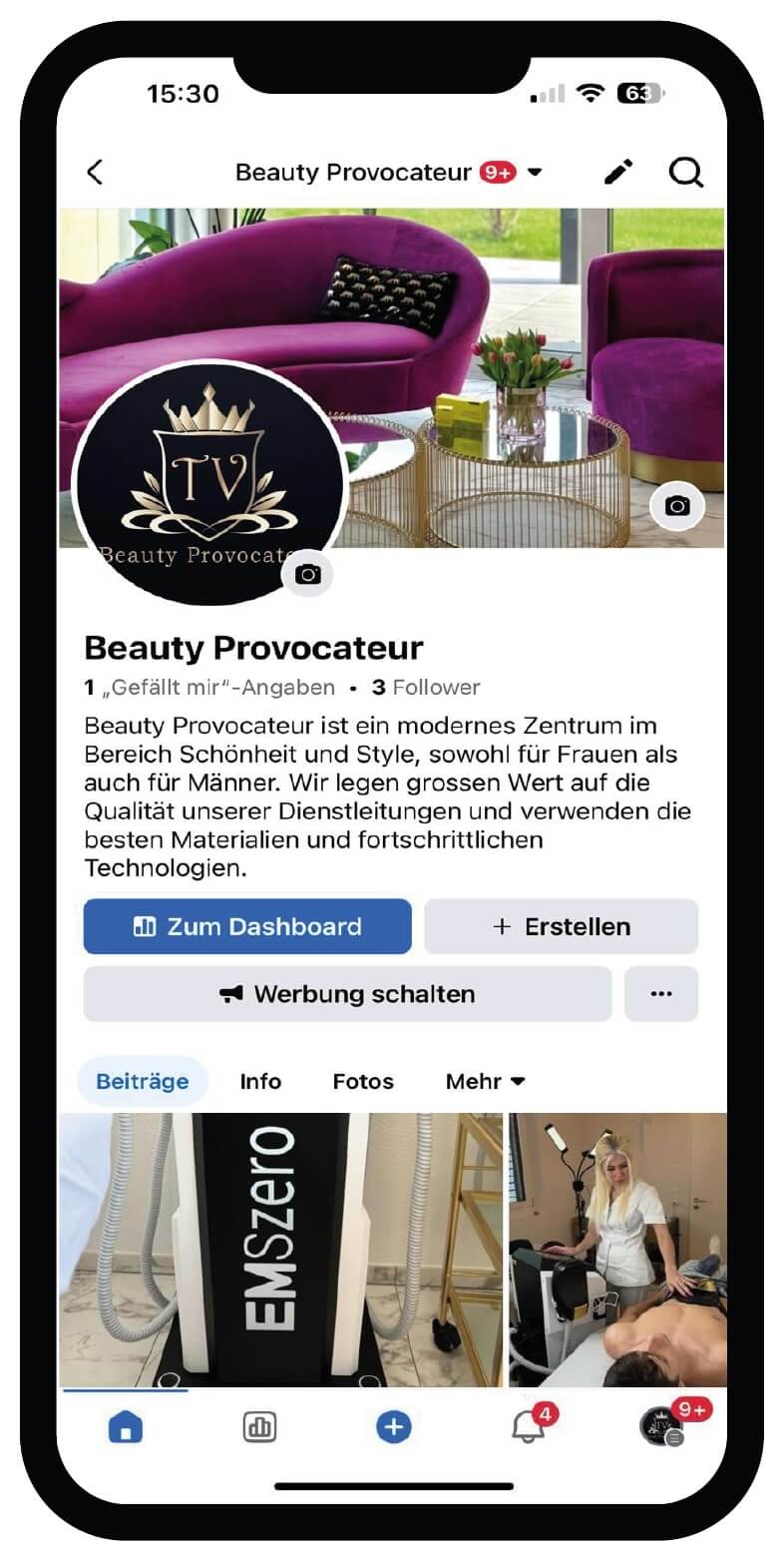This screenshot has width=784, height=1567.
Task: Tap the blue plus create button
Action: (393, 1427)
